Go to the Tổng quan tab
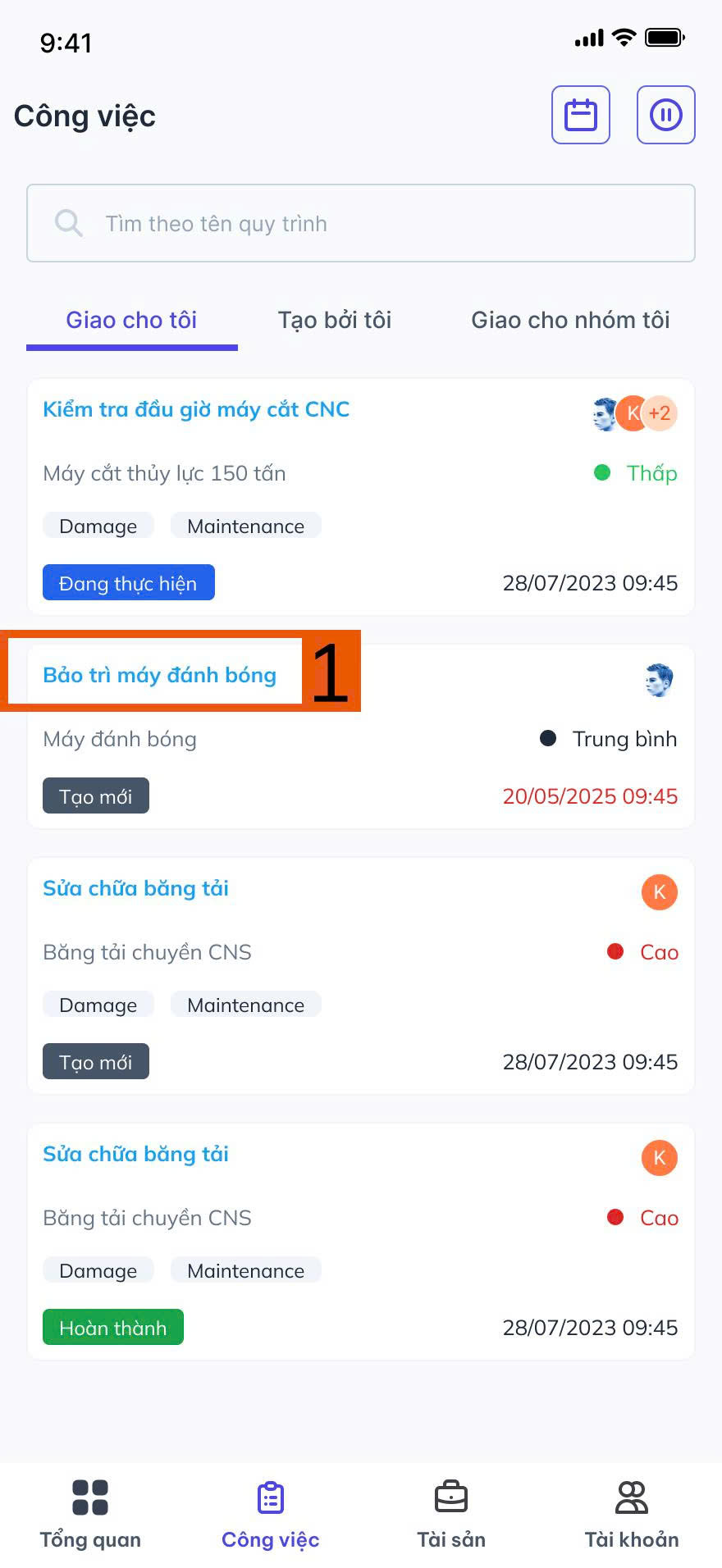 pos(90,1514)
